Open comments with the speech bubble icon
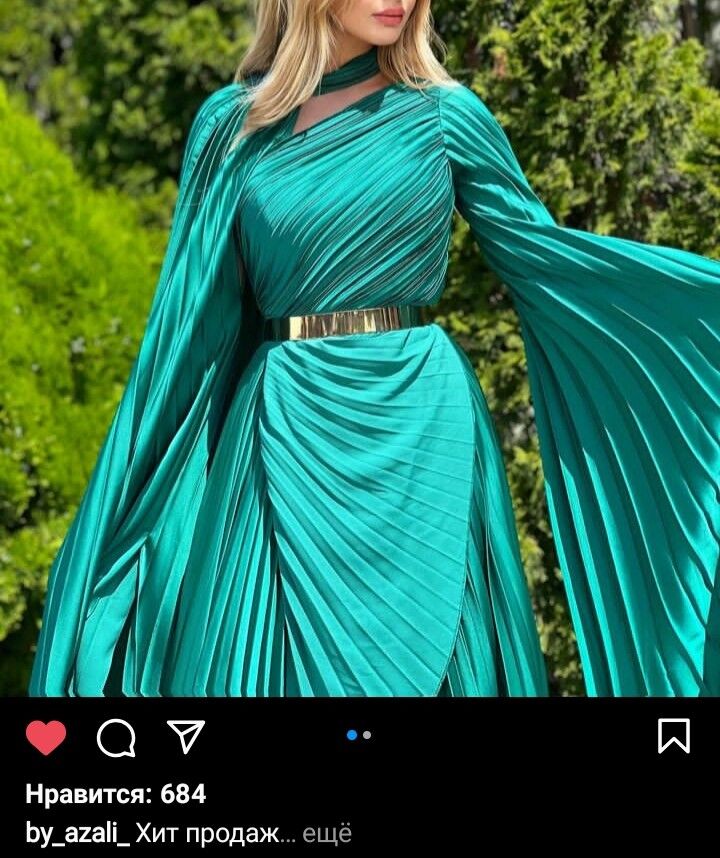Viewport: 720px width, 858px height. click(116, 737)
